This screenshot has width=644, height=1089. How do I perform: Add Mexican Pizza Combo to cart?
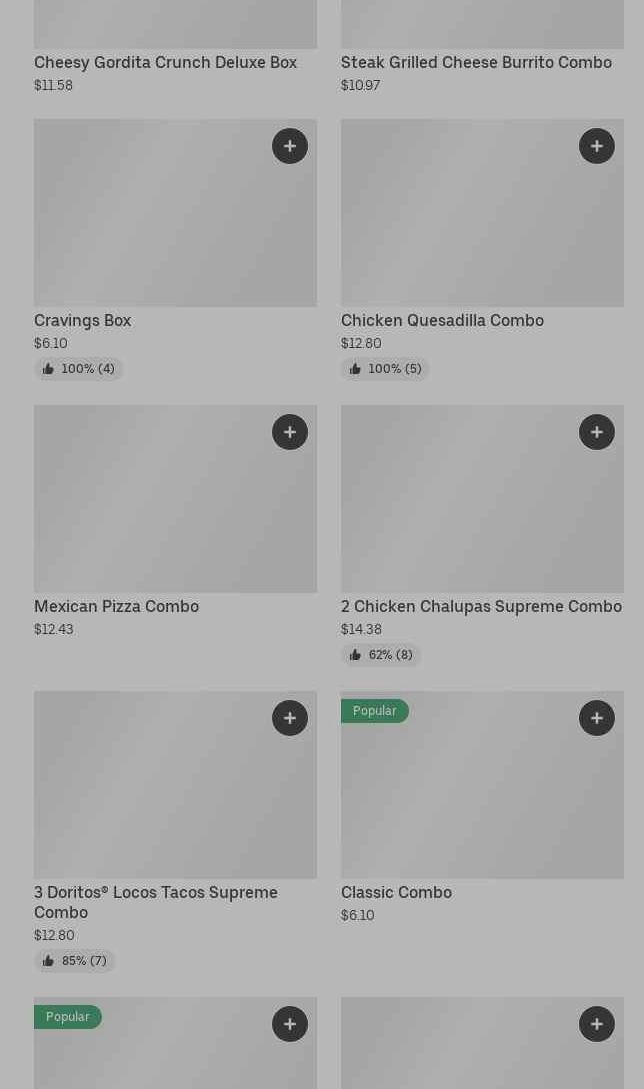[290, 432]
